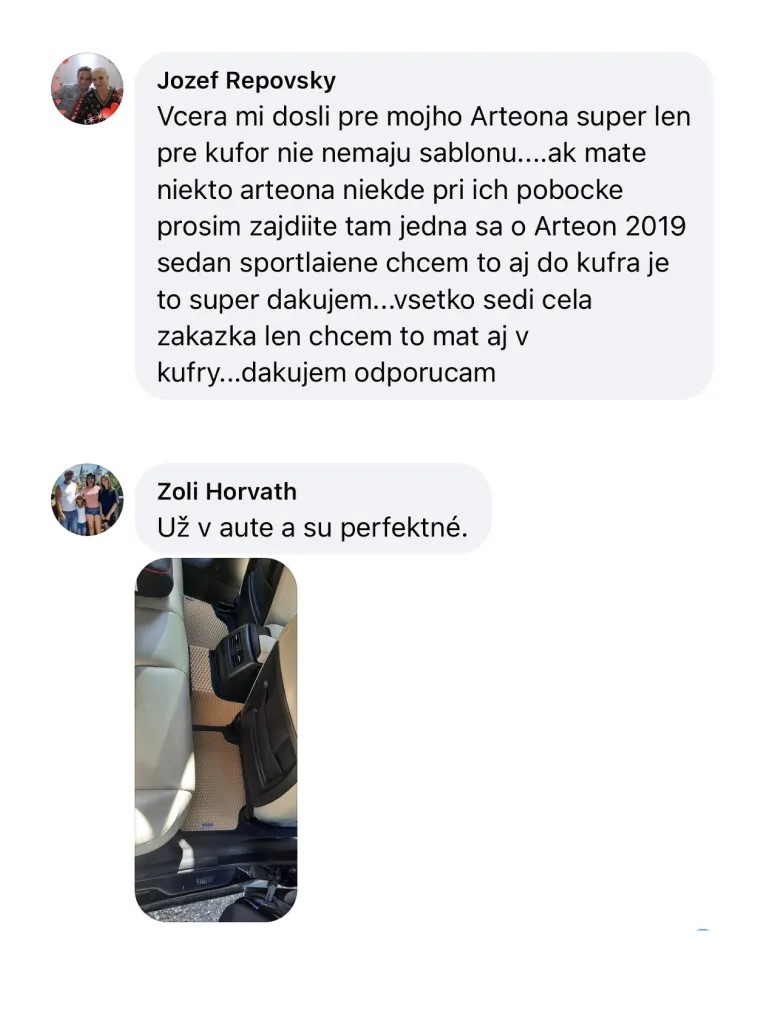768x1024 pixels.
Task: Enlarge the car mat photo in Zoli's comment
Action: [x=216, y=739]
